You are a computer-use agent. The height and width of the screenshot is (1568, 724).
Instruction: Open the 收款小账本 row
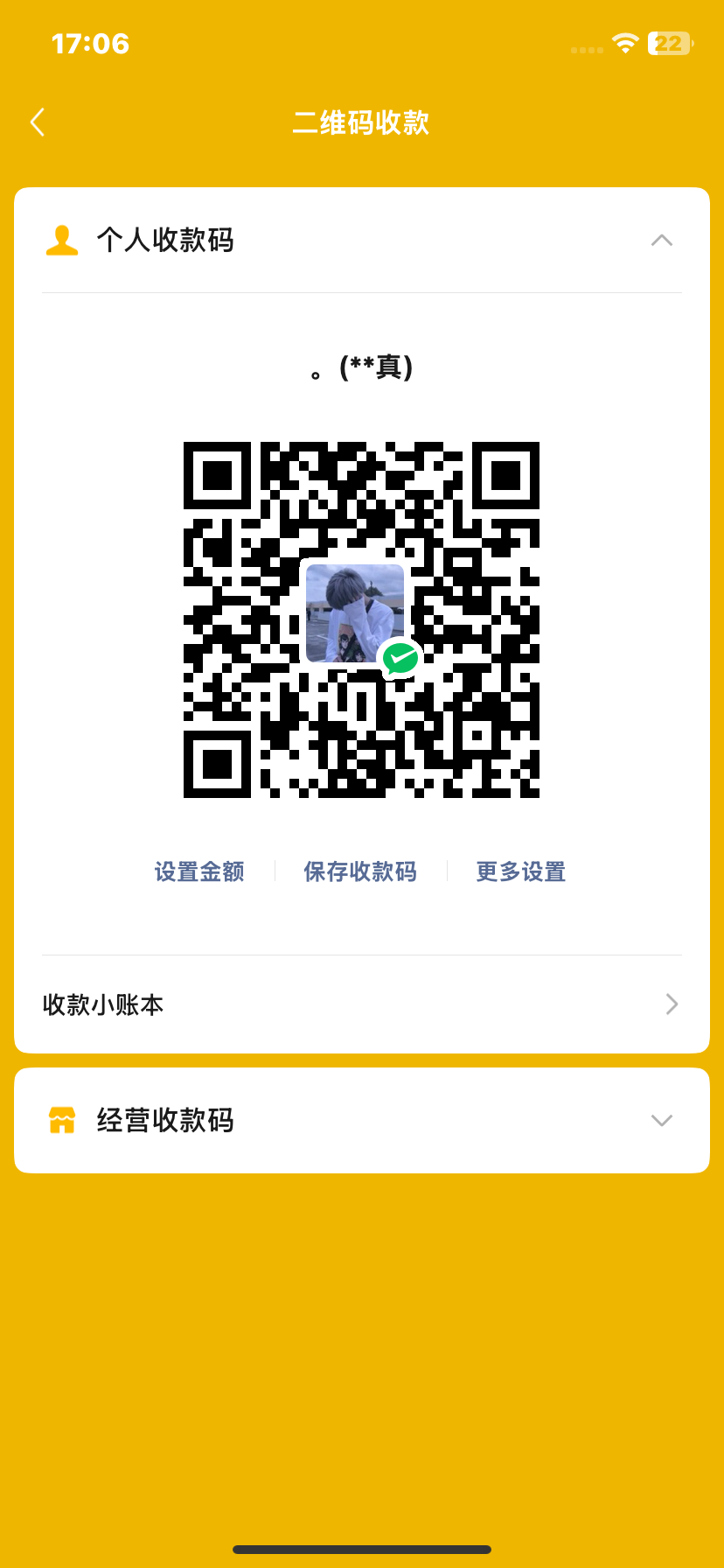point(361,1004)
